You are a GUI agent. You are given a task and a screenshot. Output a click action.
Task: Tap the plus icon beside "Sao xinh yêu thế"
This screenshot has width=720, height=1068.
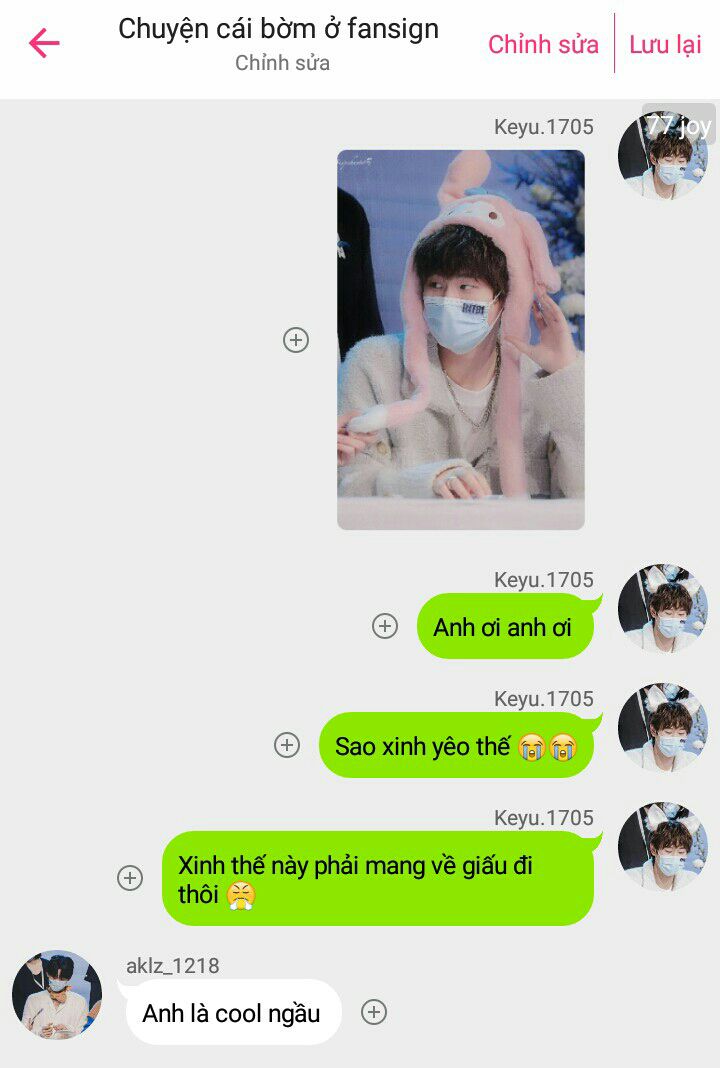(x=287, y=745)
